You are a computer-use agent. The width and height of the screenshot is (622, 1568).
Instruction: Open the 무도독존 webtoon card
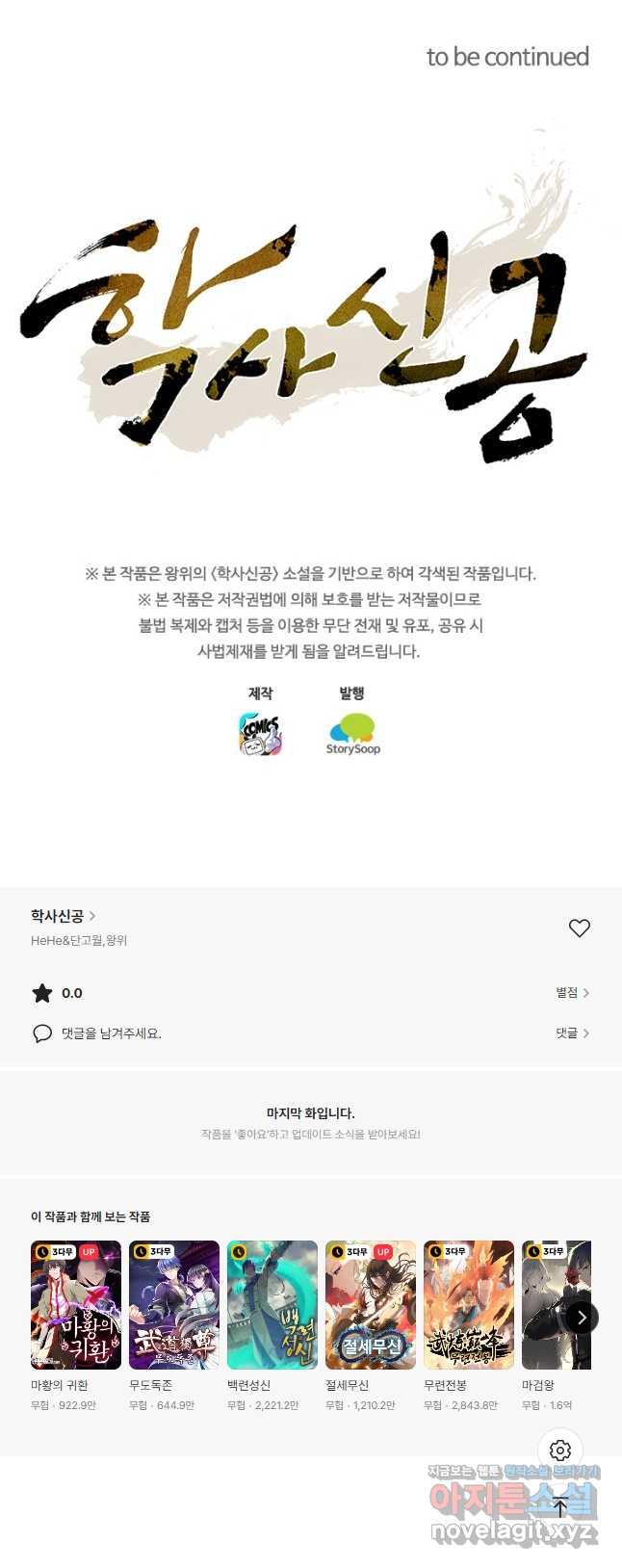[174, 1304]
